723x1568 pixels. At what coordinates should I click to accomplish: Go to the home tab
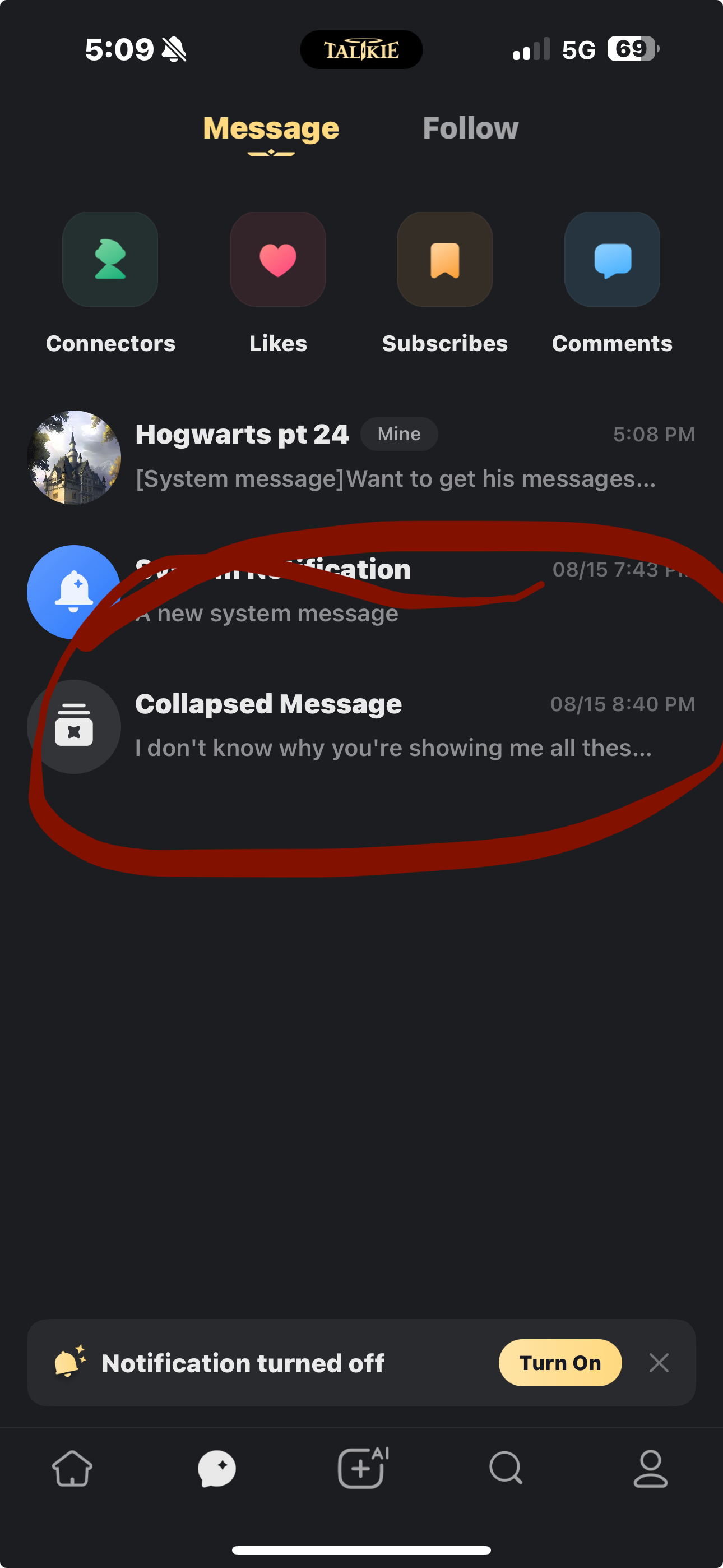coord(72,1468)
